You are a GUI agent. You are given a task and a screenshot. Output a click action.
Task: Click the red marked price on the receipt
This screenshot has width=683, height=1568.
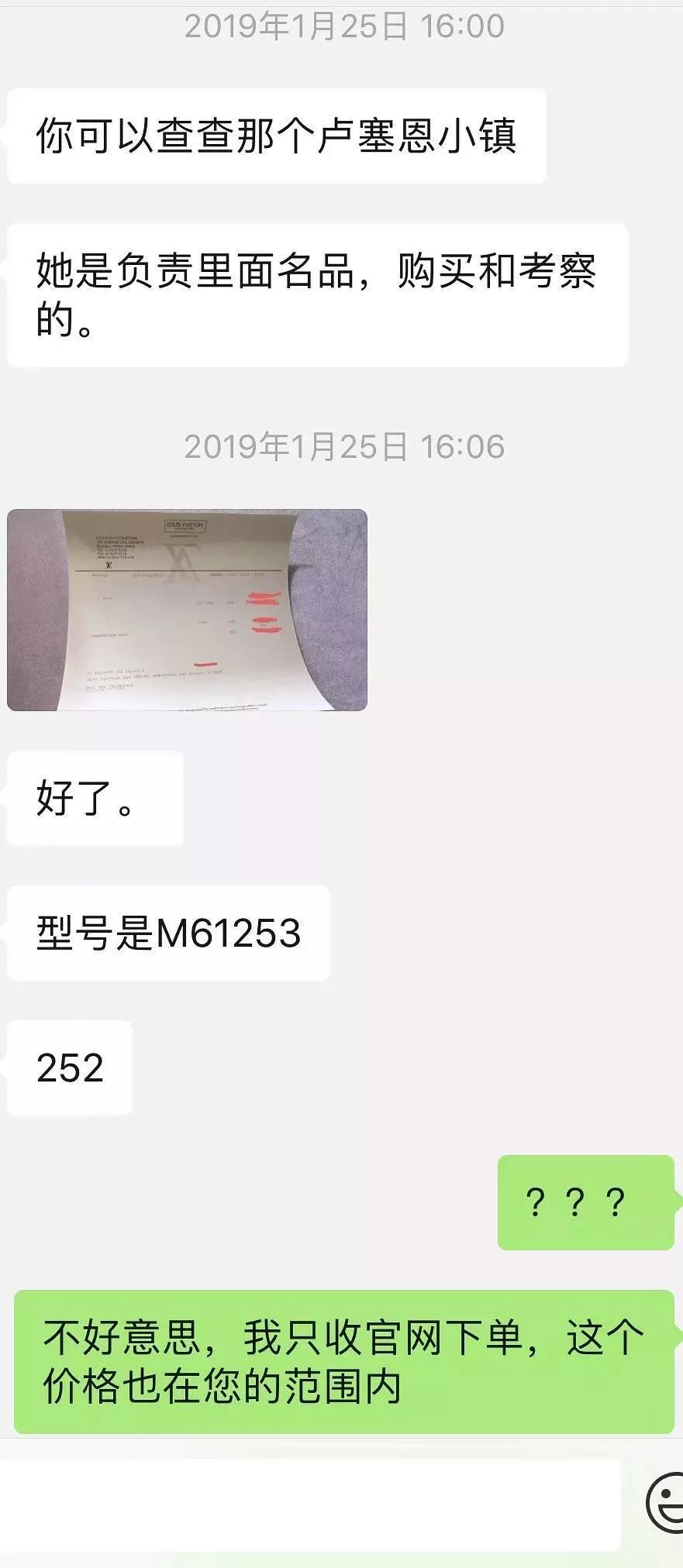click(265, 600)
